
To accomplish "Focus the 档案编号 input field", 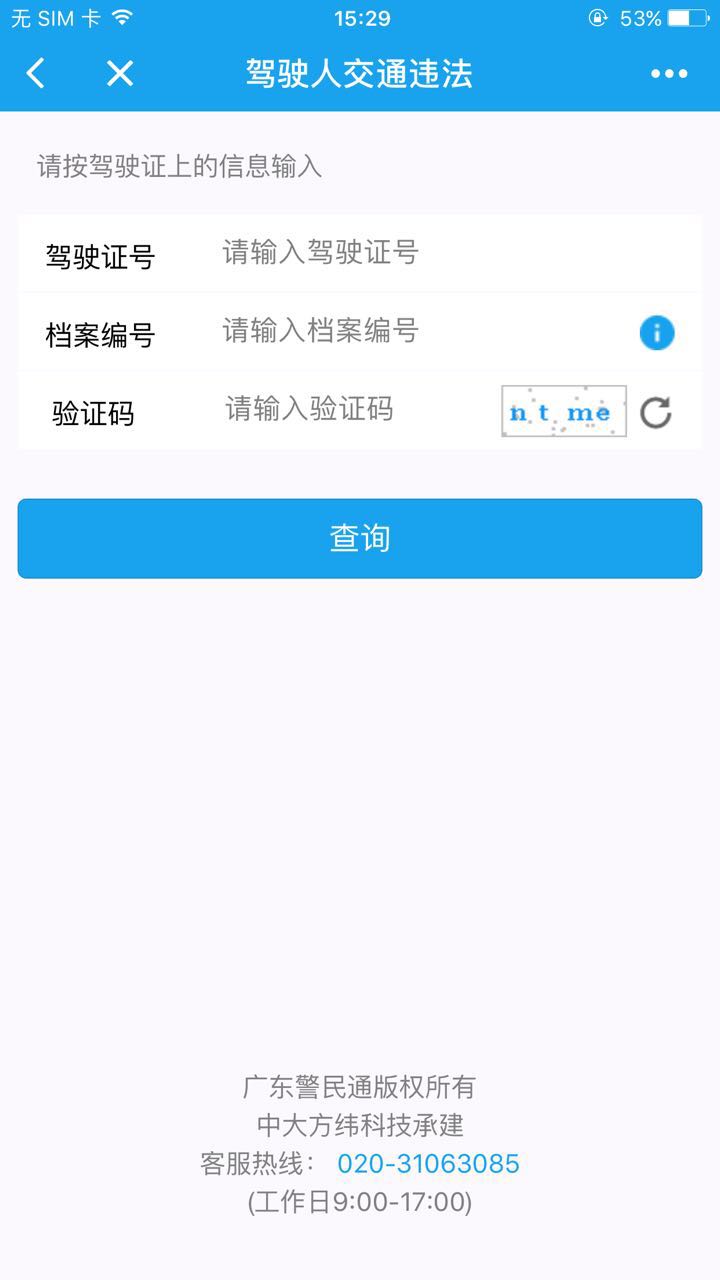I will [x=420, y=331].
